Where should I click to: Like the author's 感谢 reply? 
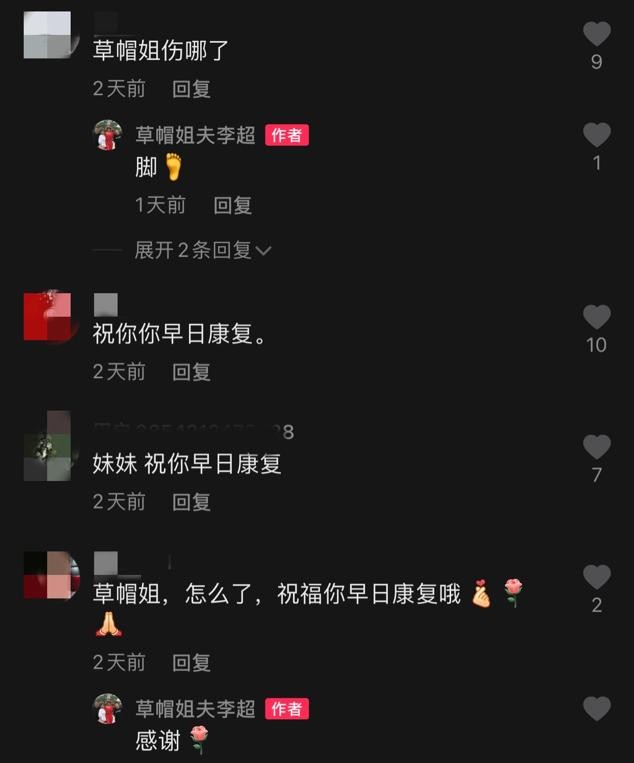(x=596, y=709)
